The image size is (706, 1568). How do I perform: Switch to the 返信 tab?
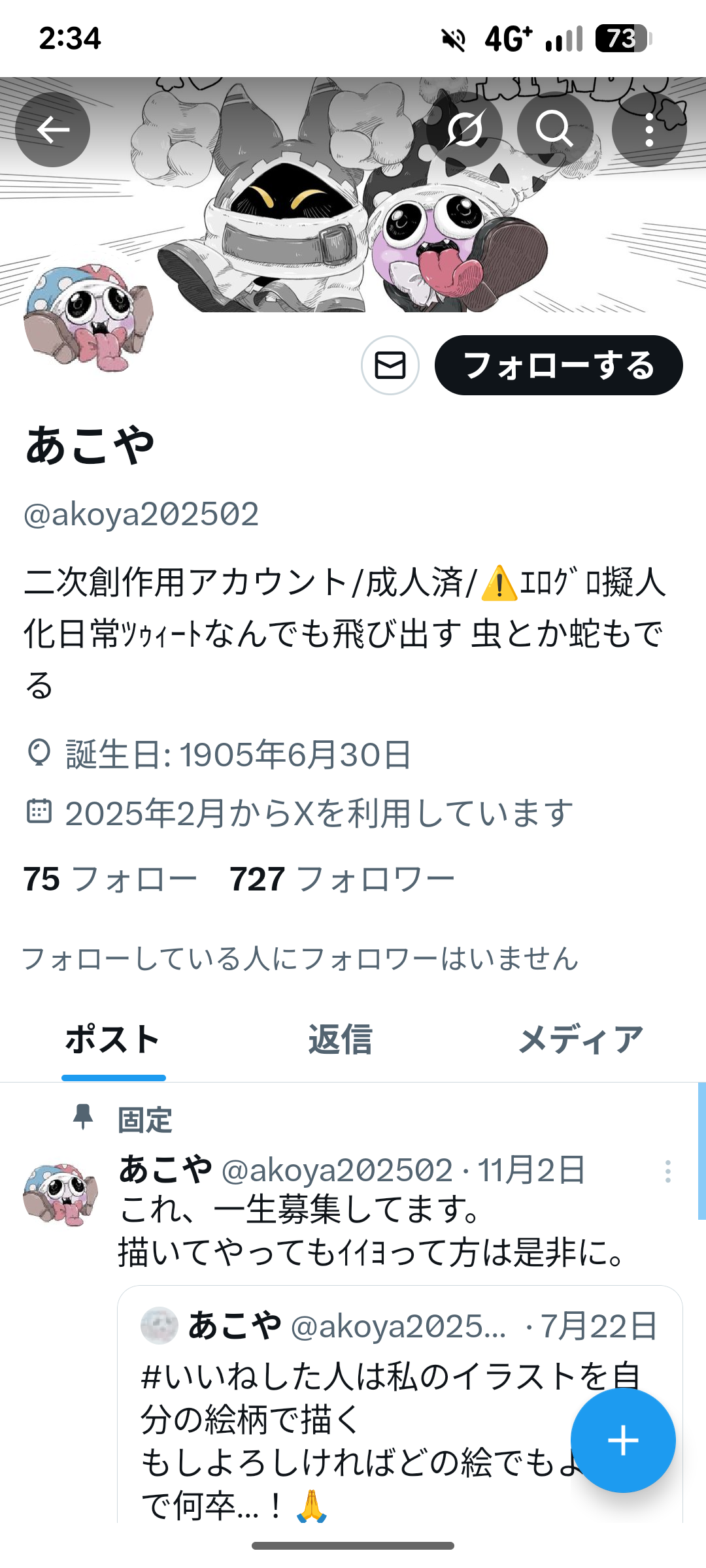(341, 1039)
